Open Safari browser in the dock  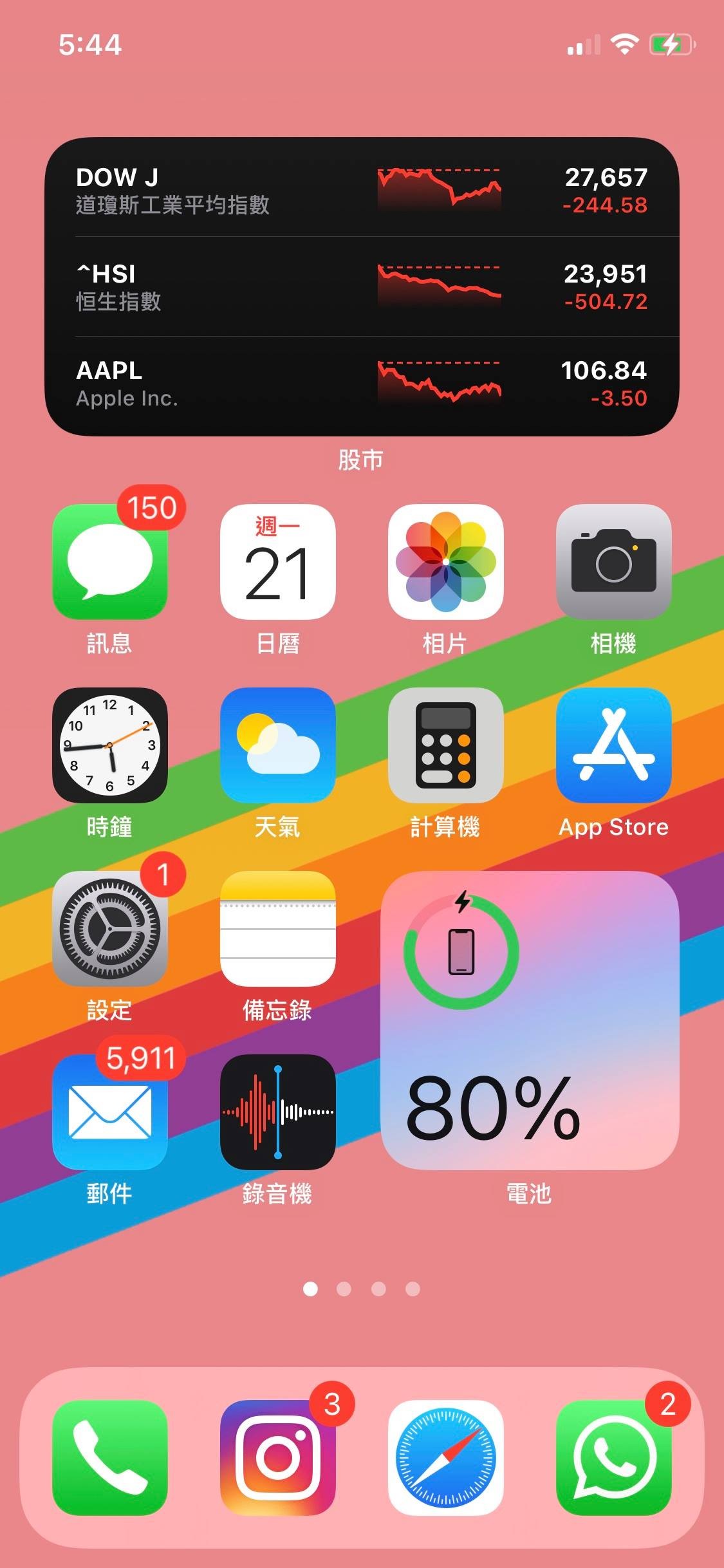[x=445, y=1457]
